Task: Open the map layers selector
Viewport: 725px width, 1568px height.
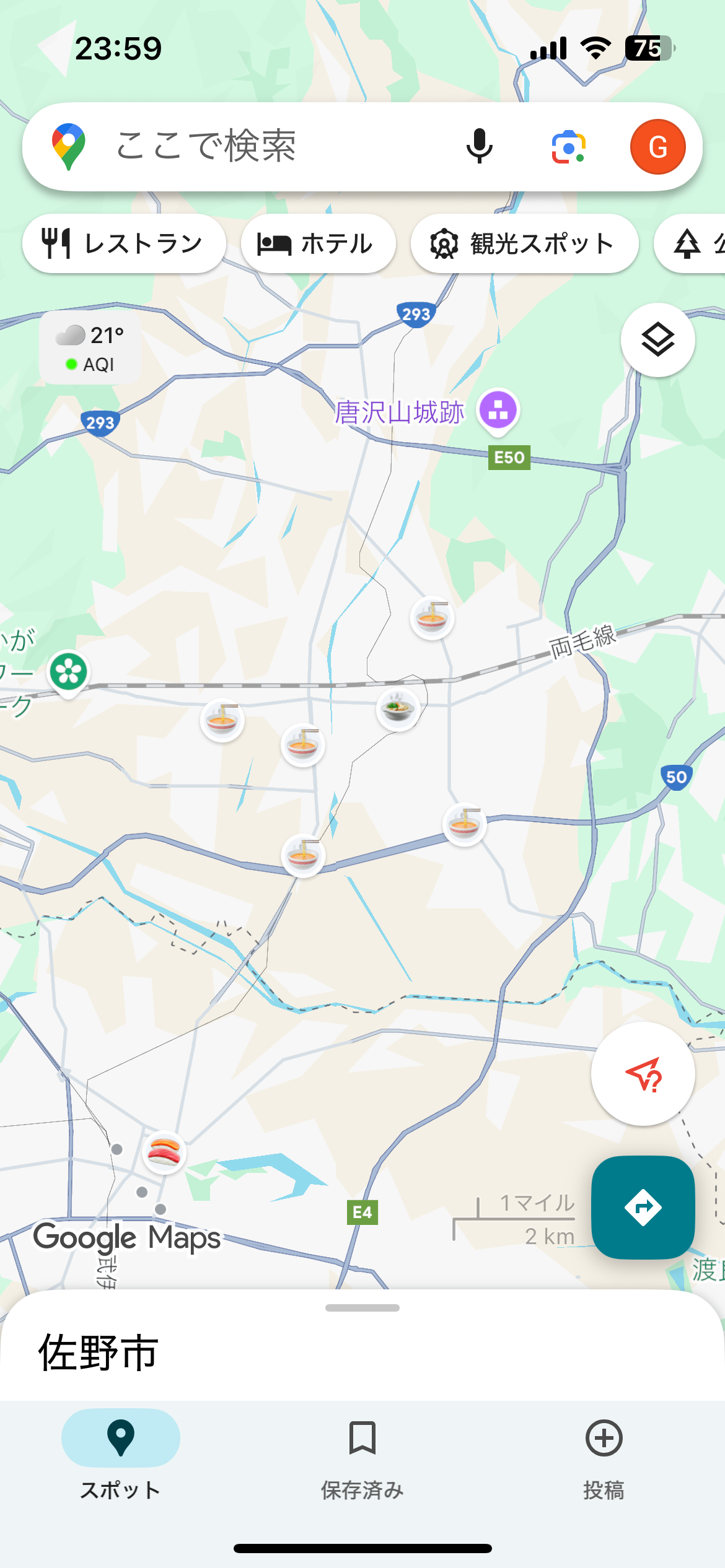Action: coord(657,340)
